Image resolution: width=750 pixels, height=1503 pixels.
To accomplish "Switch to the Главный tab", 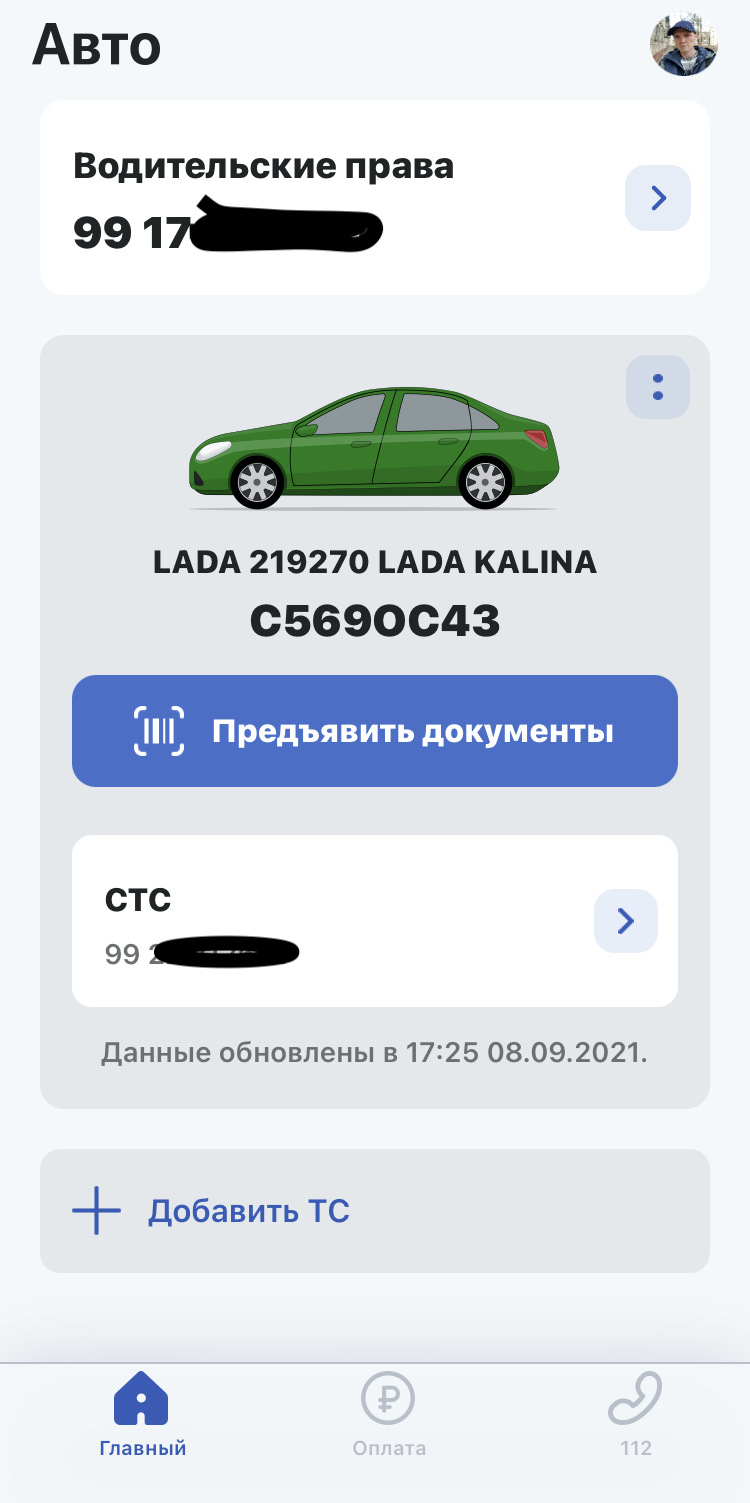I will tap(142, 1415).
